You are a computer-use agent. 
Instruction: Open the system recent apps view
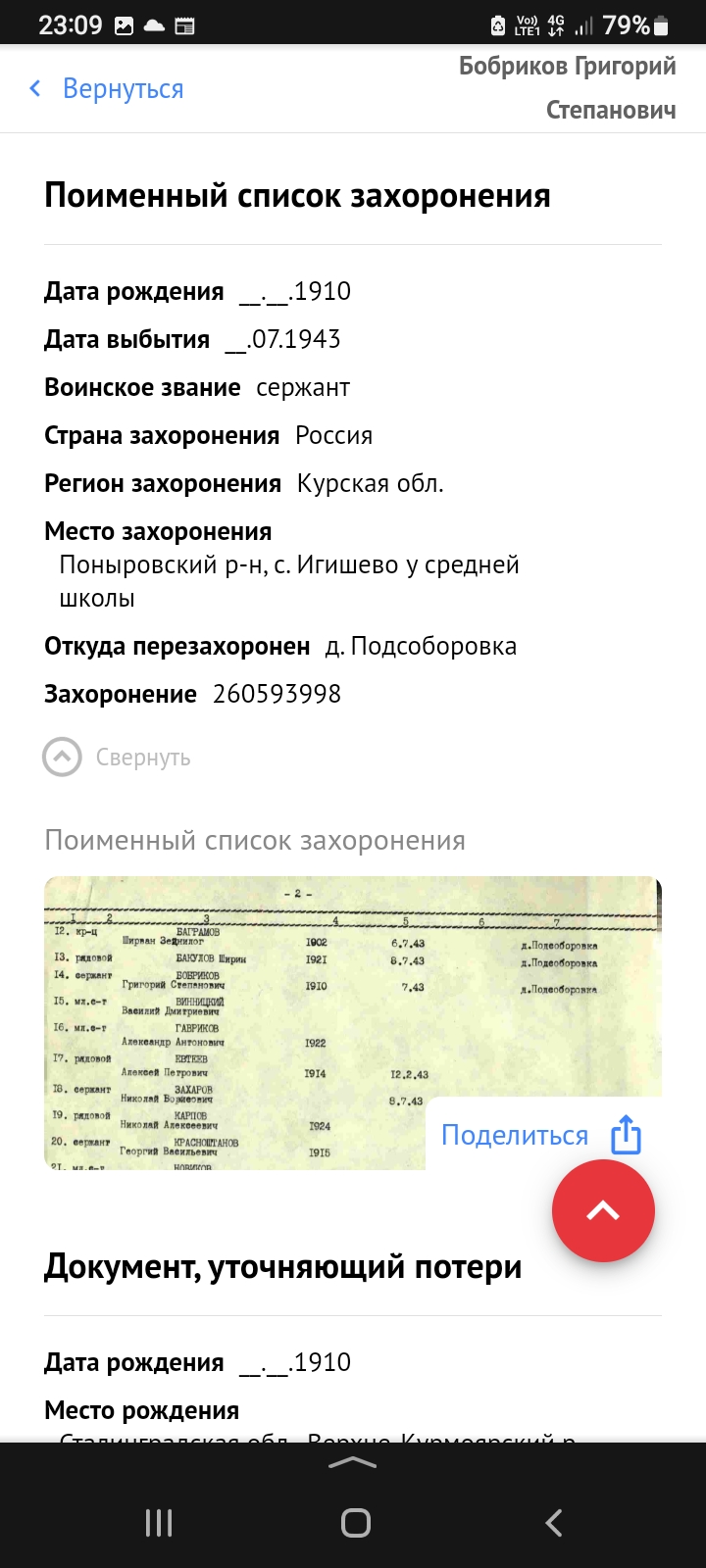(159, 1522)
